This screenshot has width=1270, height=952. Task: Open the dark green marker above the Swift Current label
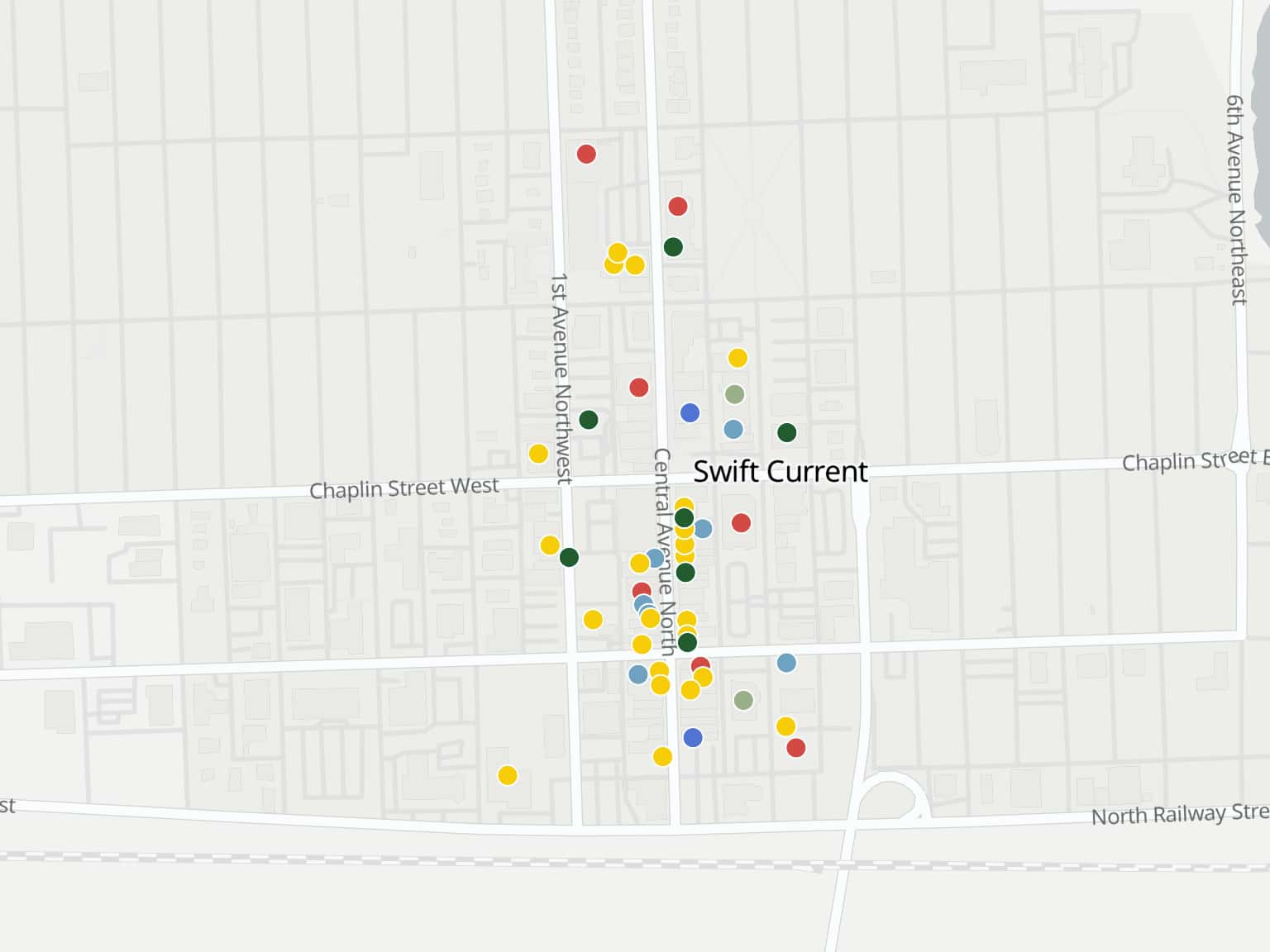pyautogui.click(x=786, y=432)
